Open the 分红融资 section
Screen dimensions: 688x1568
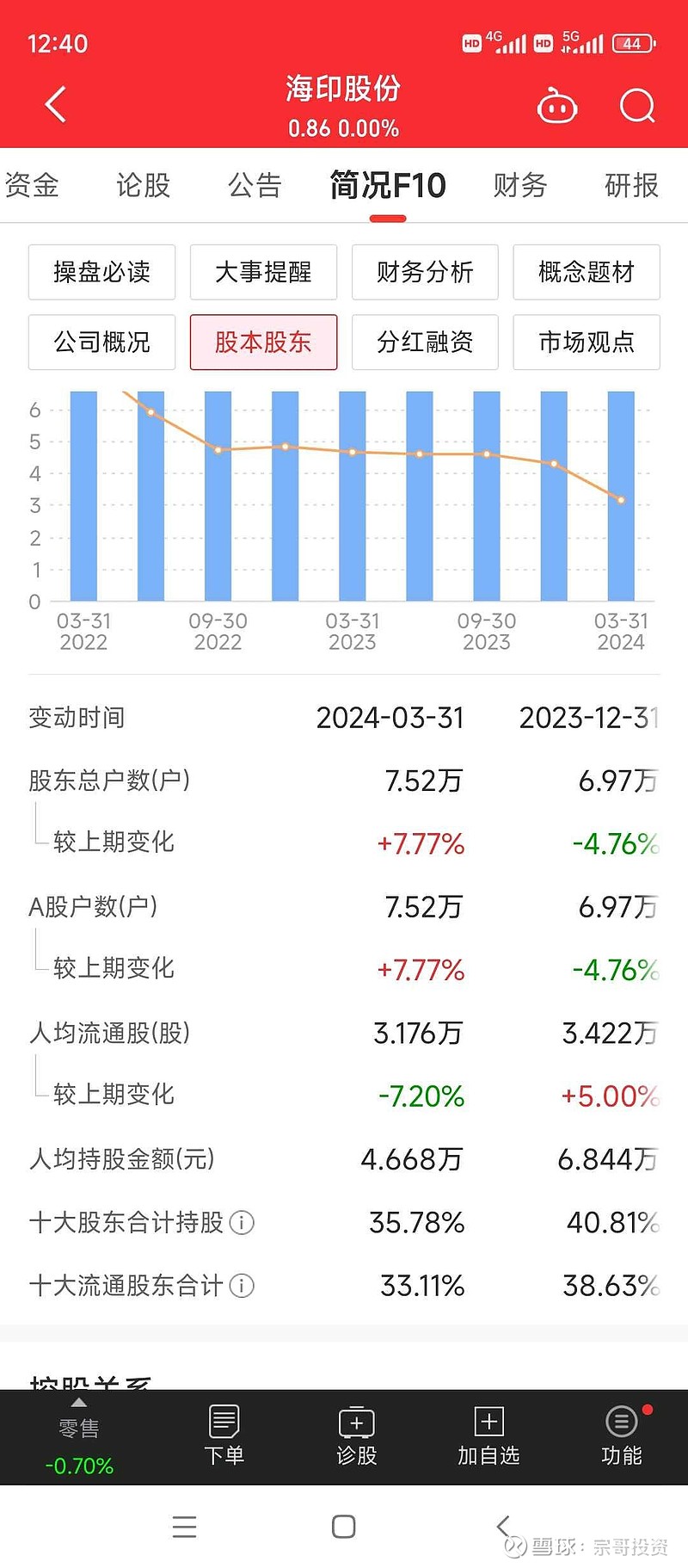click(x=425, y=342)
